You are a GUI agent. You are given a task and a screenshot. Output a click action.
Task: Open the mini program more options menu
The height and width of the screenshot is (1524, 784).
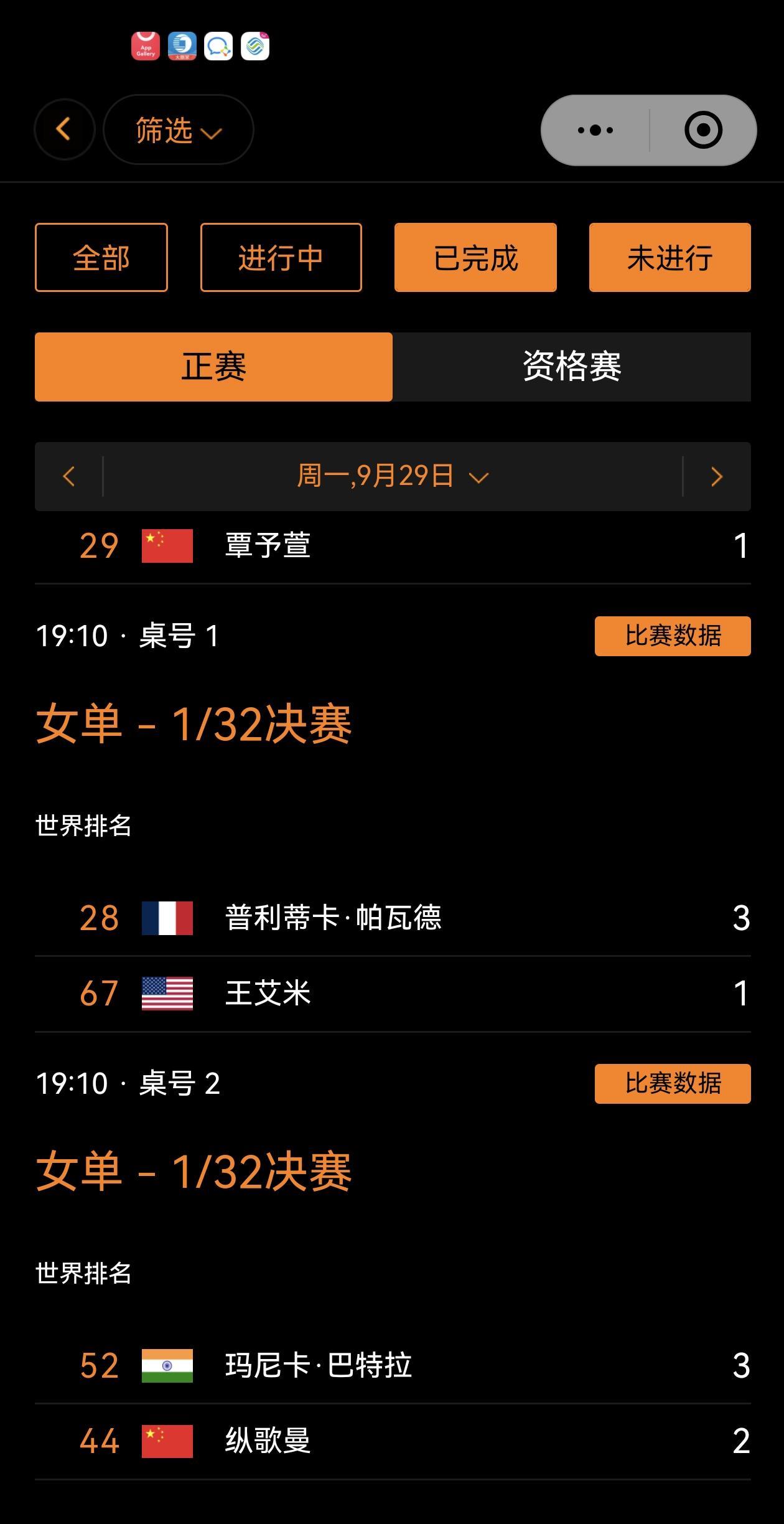pos(595,130)
